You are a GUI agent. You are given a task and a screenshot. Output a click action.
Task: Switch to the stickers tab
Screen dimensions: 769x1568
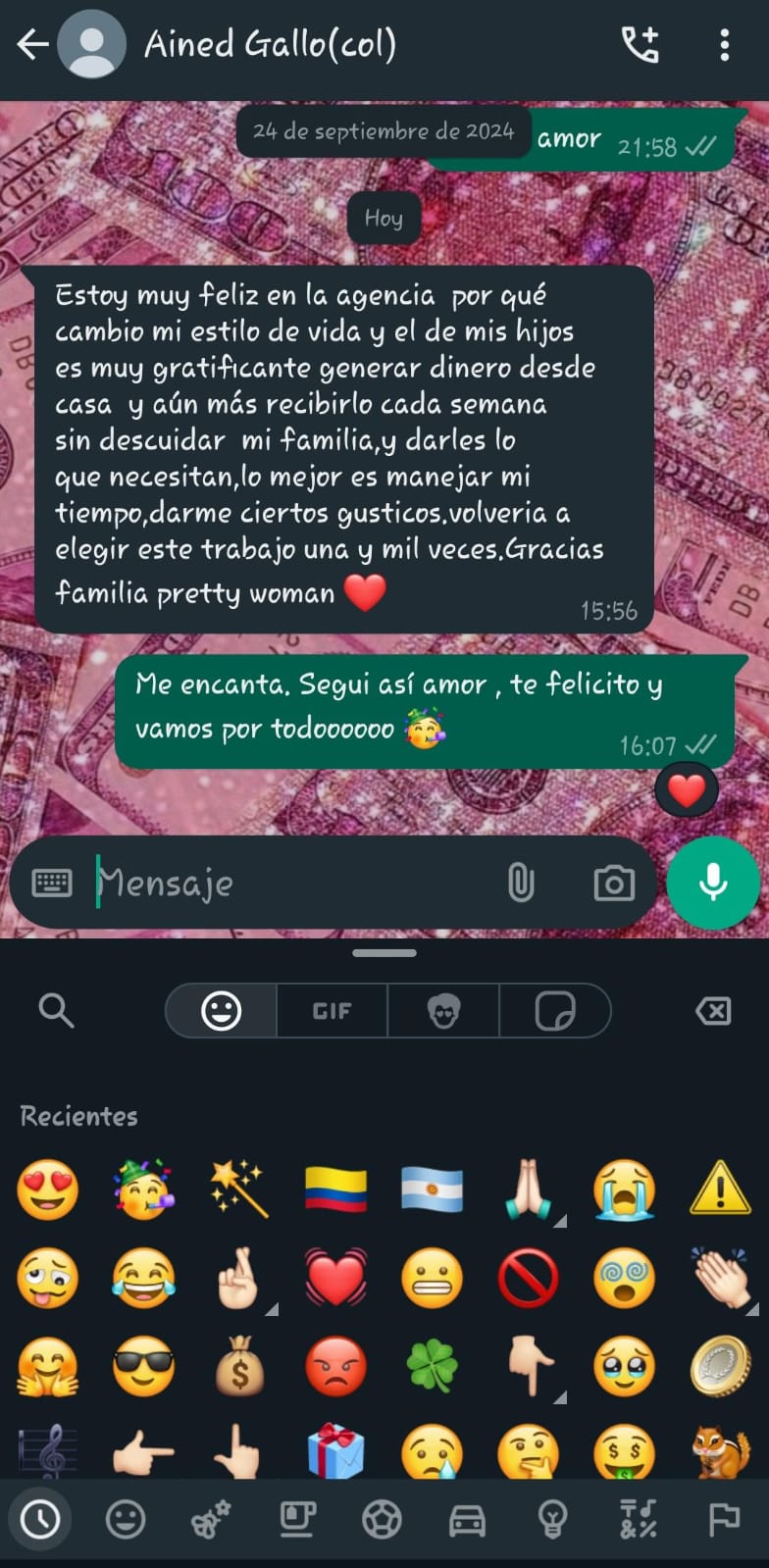point(557,1011)
